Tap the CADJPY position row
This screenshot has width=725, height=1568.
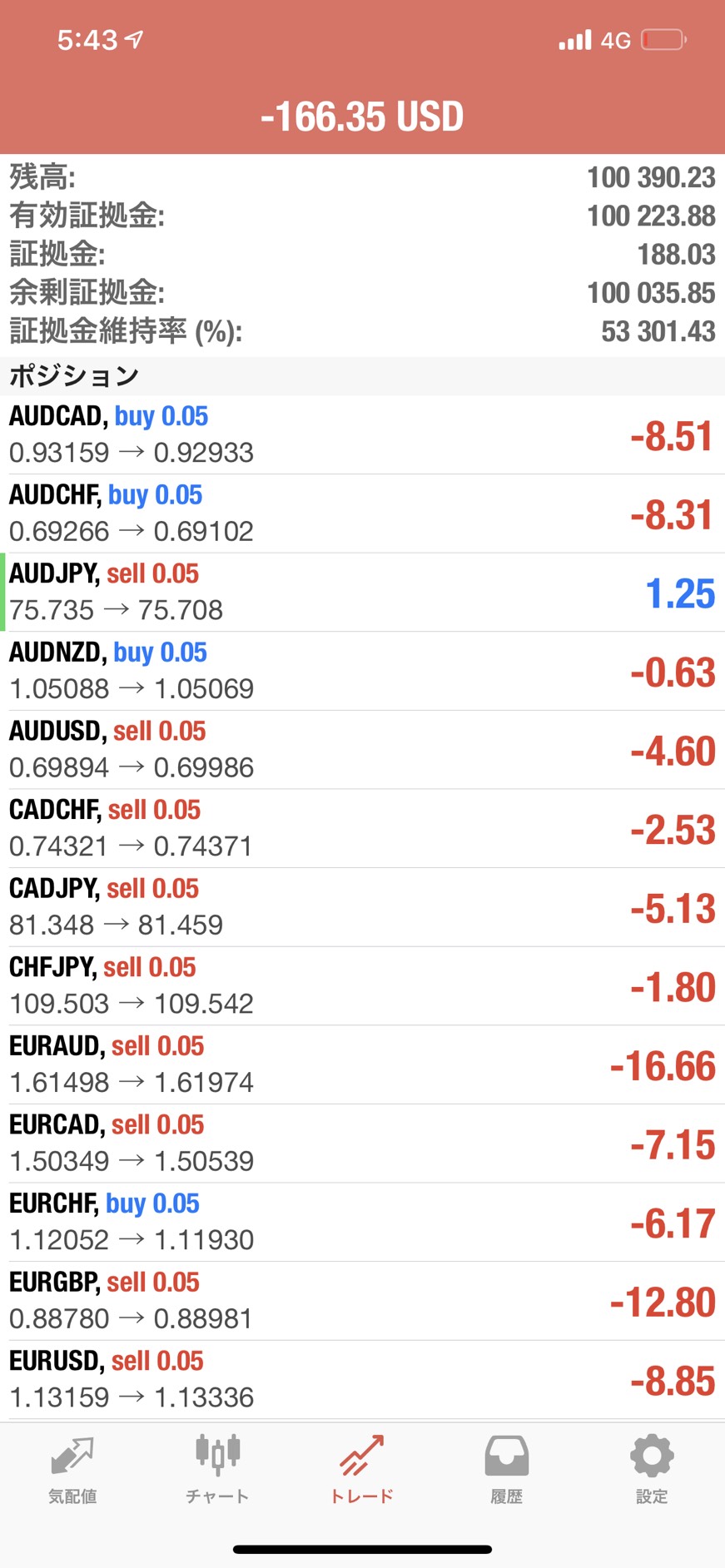[x=362, y=907]
